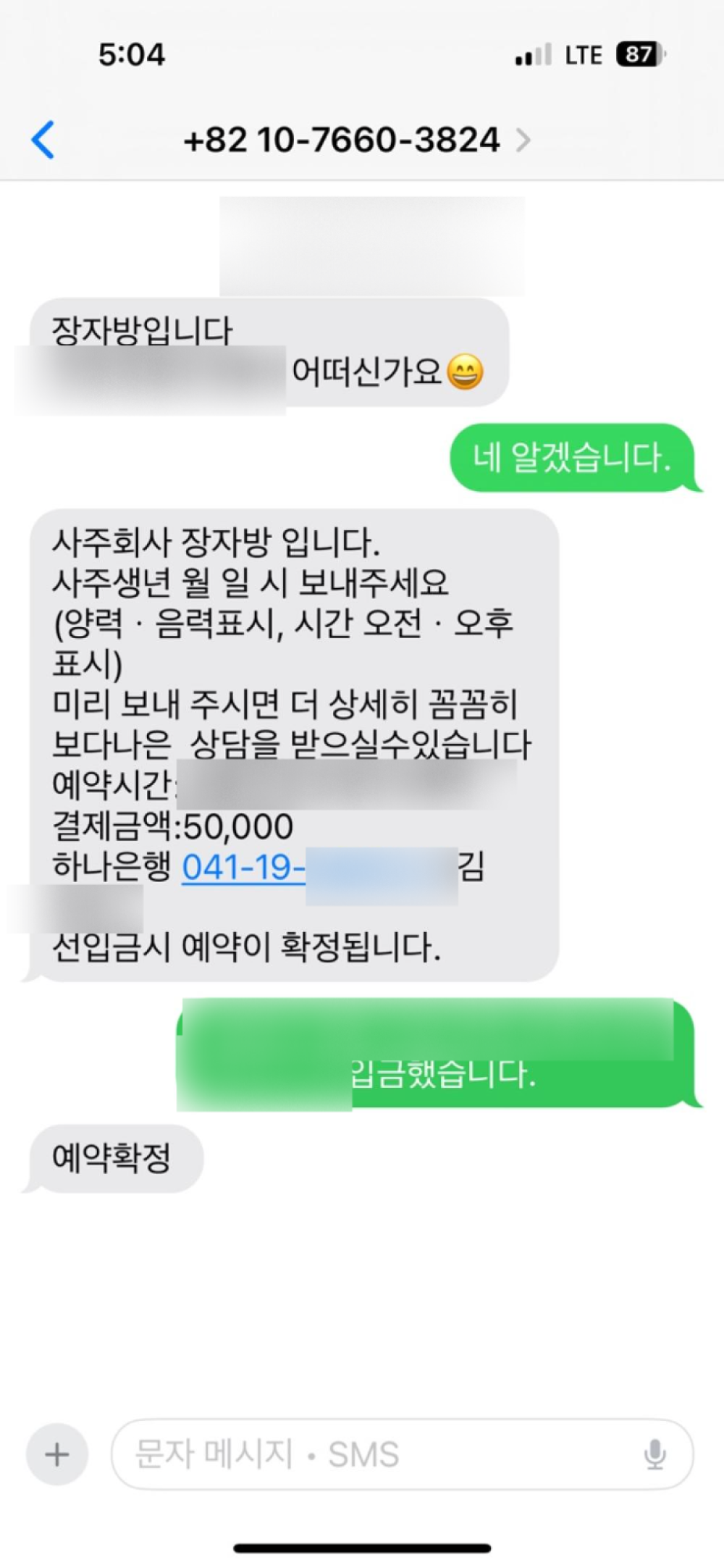Open contact details for +82 10-7660-3824
724x1568 pixels.
tap(357, 139)
